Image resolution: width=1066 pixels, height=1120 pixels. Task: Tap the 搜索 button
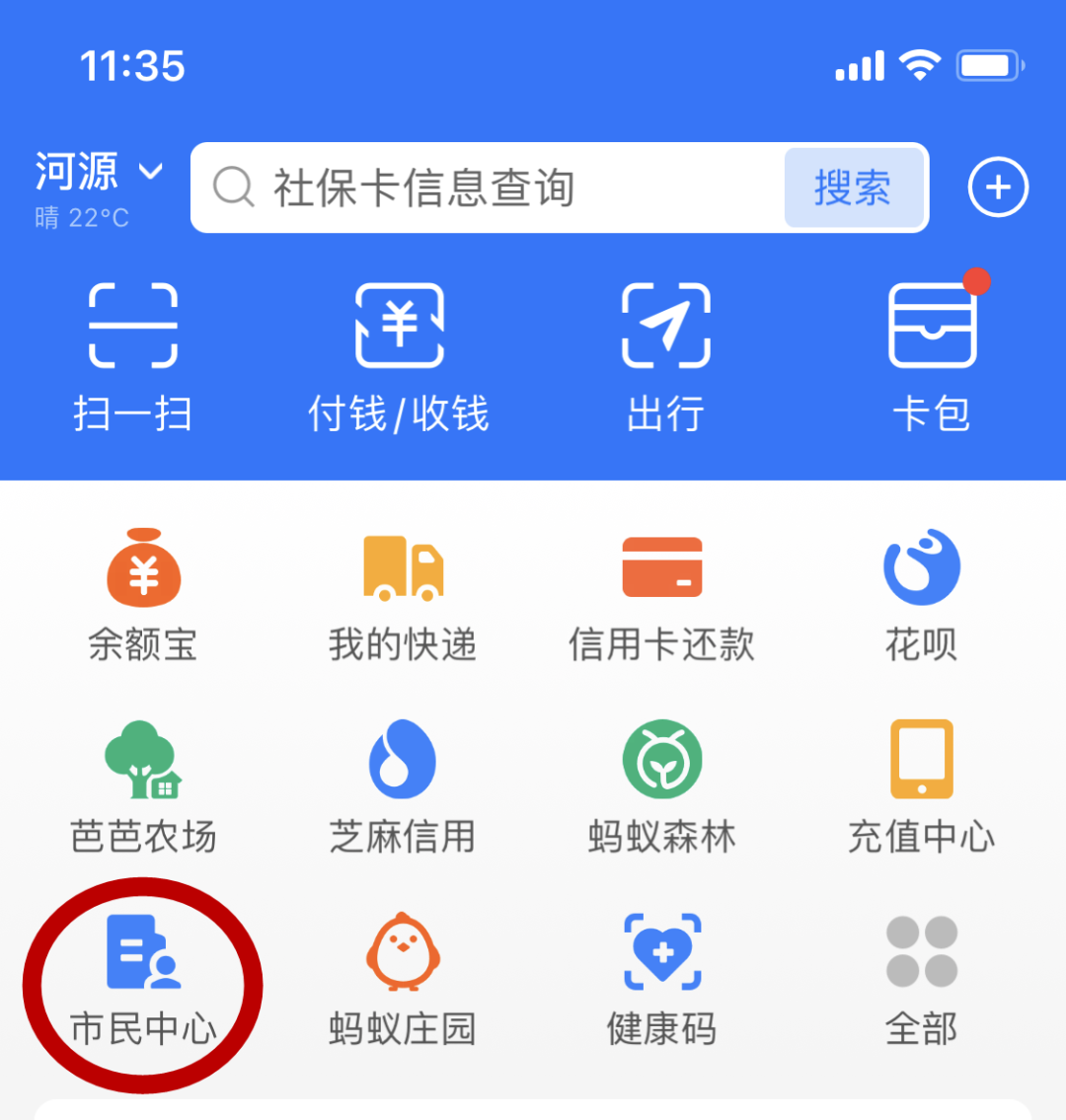pos(853,187)
